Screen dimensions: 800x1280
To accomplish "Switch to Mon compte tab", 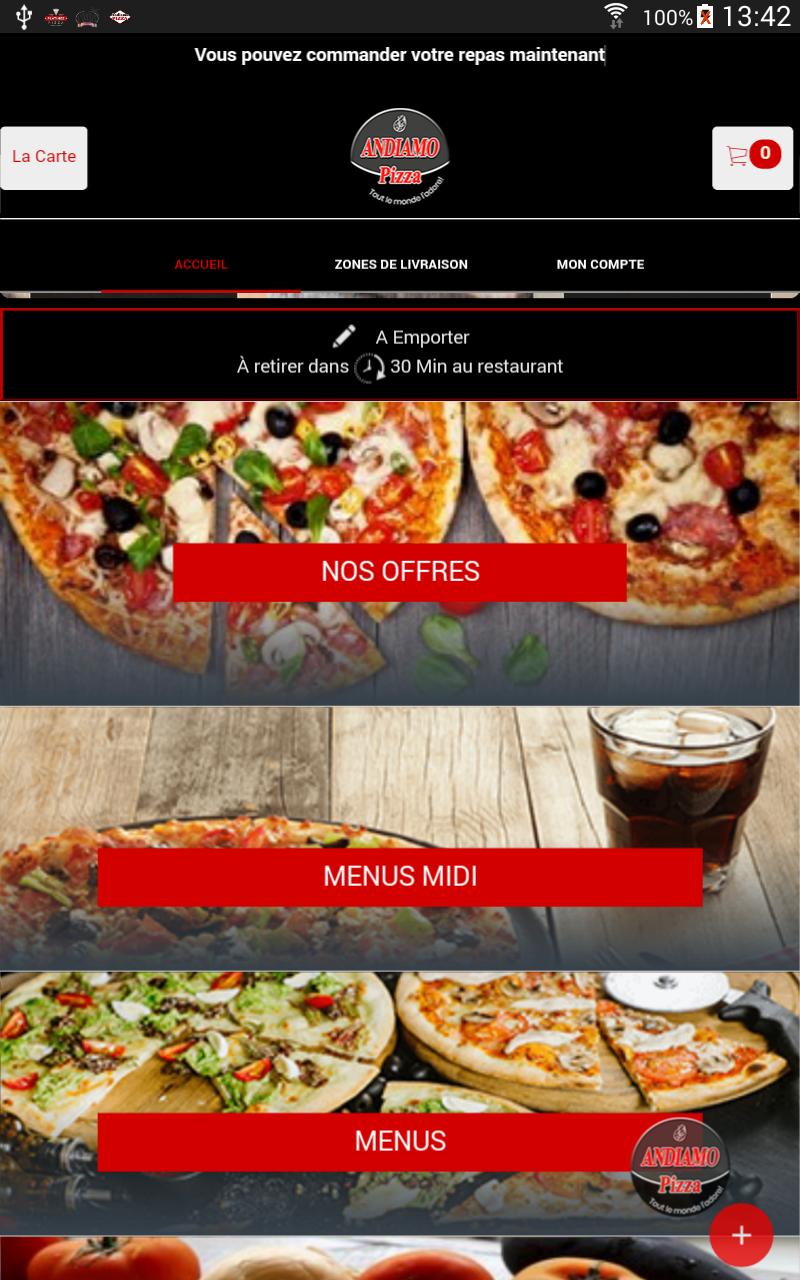I will click(600, 264).
